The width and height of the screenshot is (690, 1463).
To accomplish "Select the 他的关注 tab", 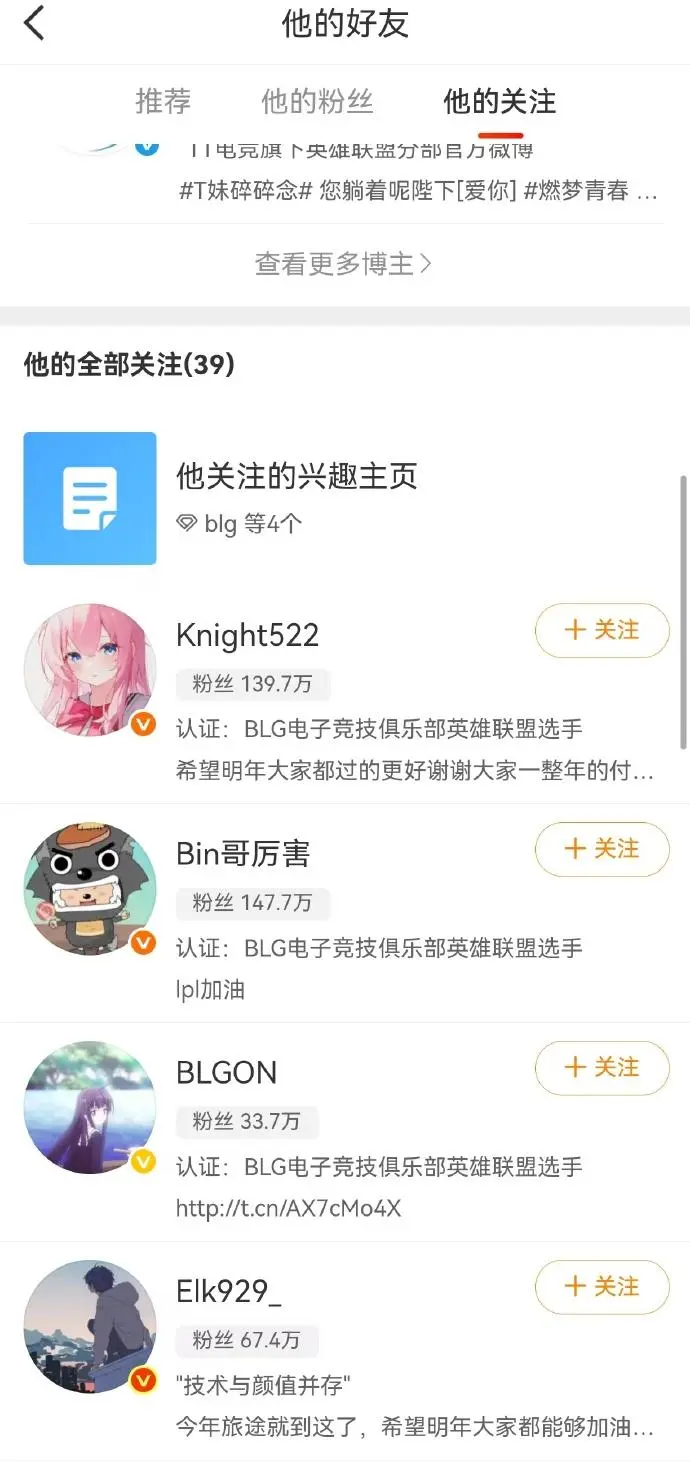I will pyautogui.click(x=499, y=101).
